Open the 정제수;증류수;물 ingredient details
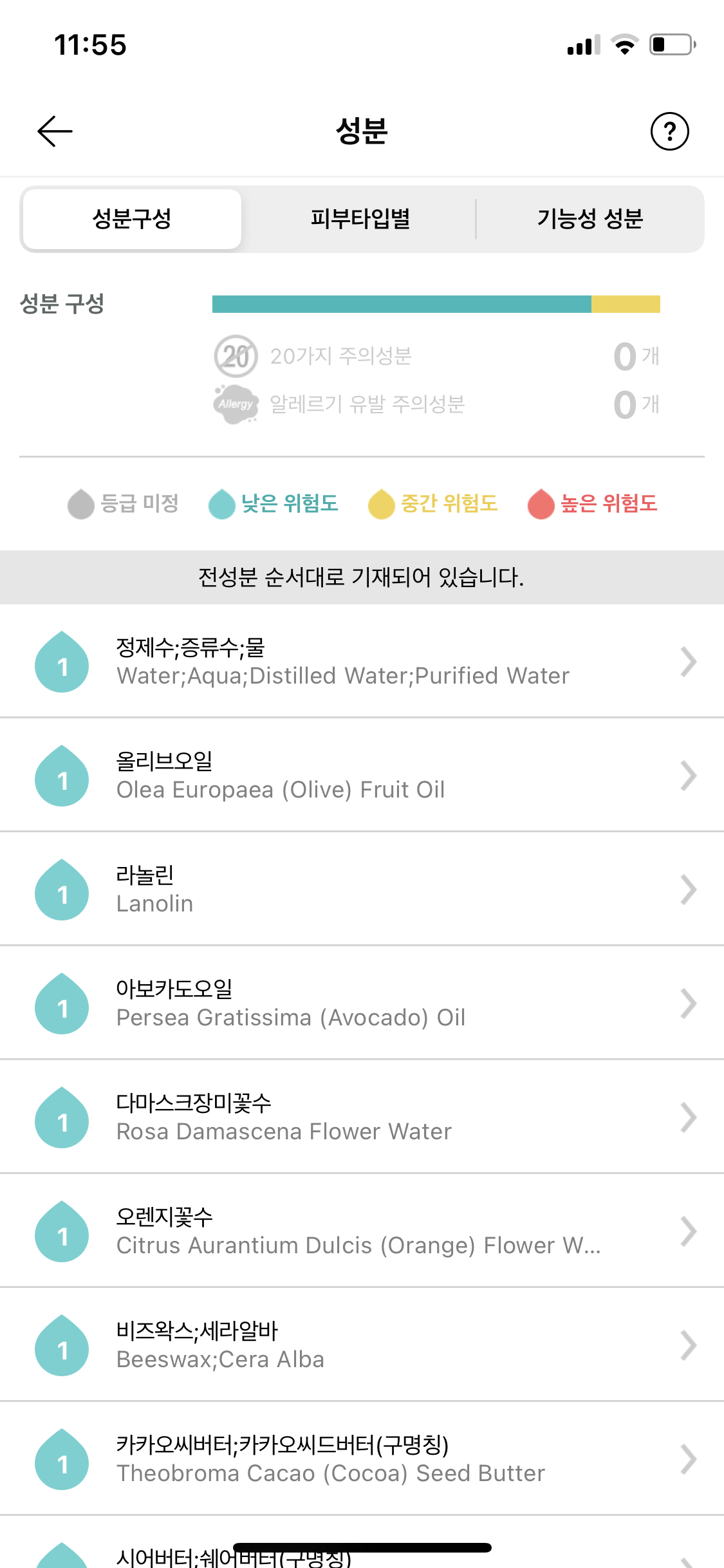The image size is (724, 1568). 362,661
